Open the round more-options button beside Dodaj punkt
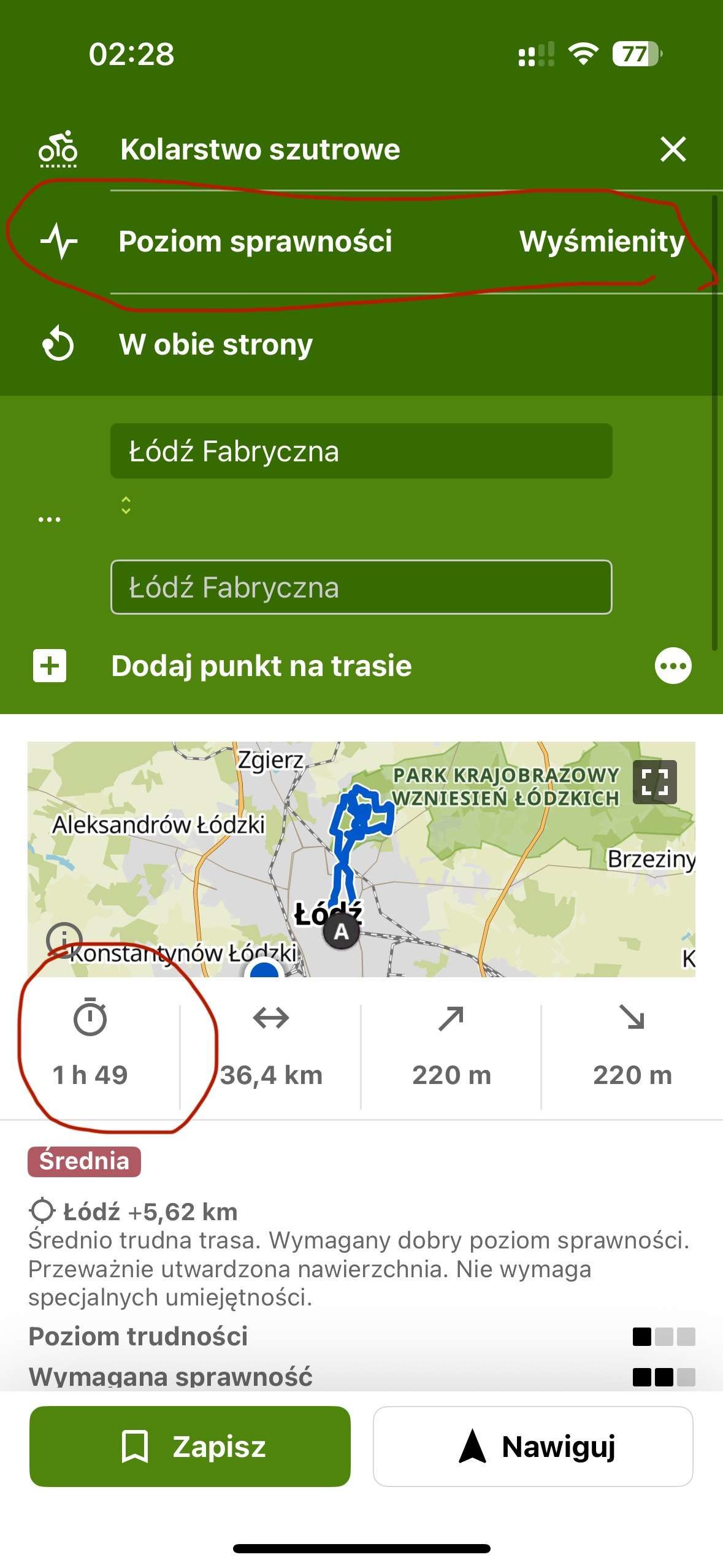Viewport: 723px width, 1568px height. point(673,666)
